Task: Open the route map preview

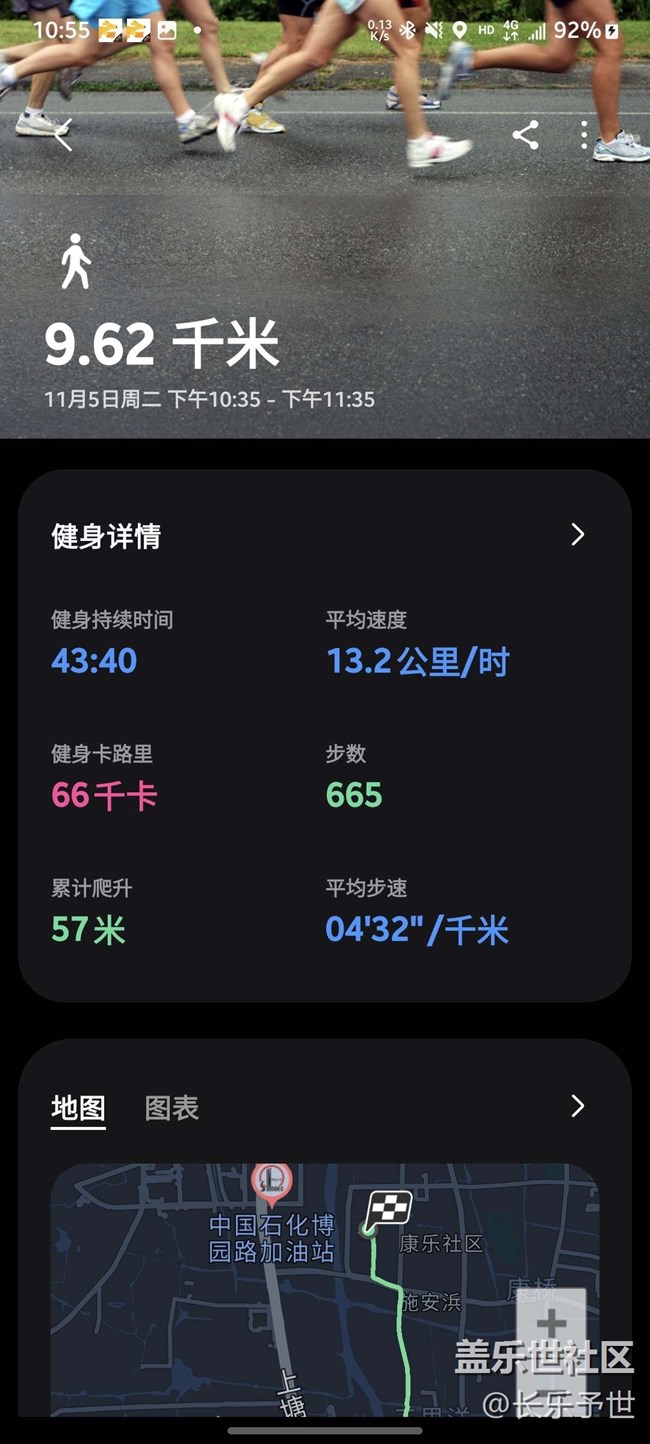Action: point(325,1290)
